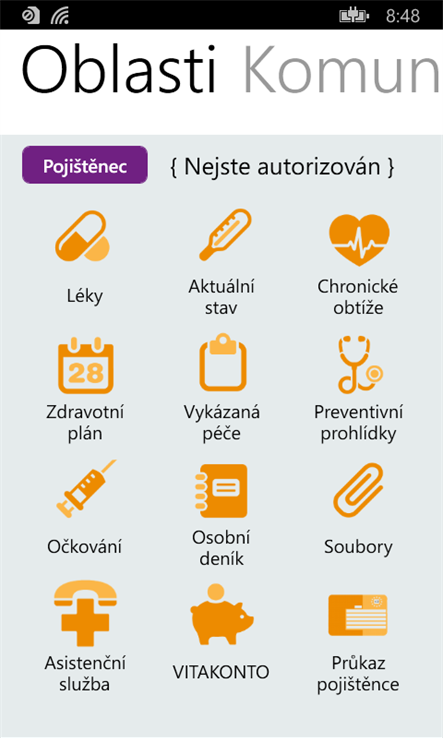Call Asistenční služba tile
The height and width of the screenshot is (738, 443).
point(85,636)
